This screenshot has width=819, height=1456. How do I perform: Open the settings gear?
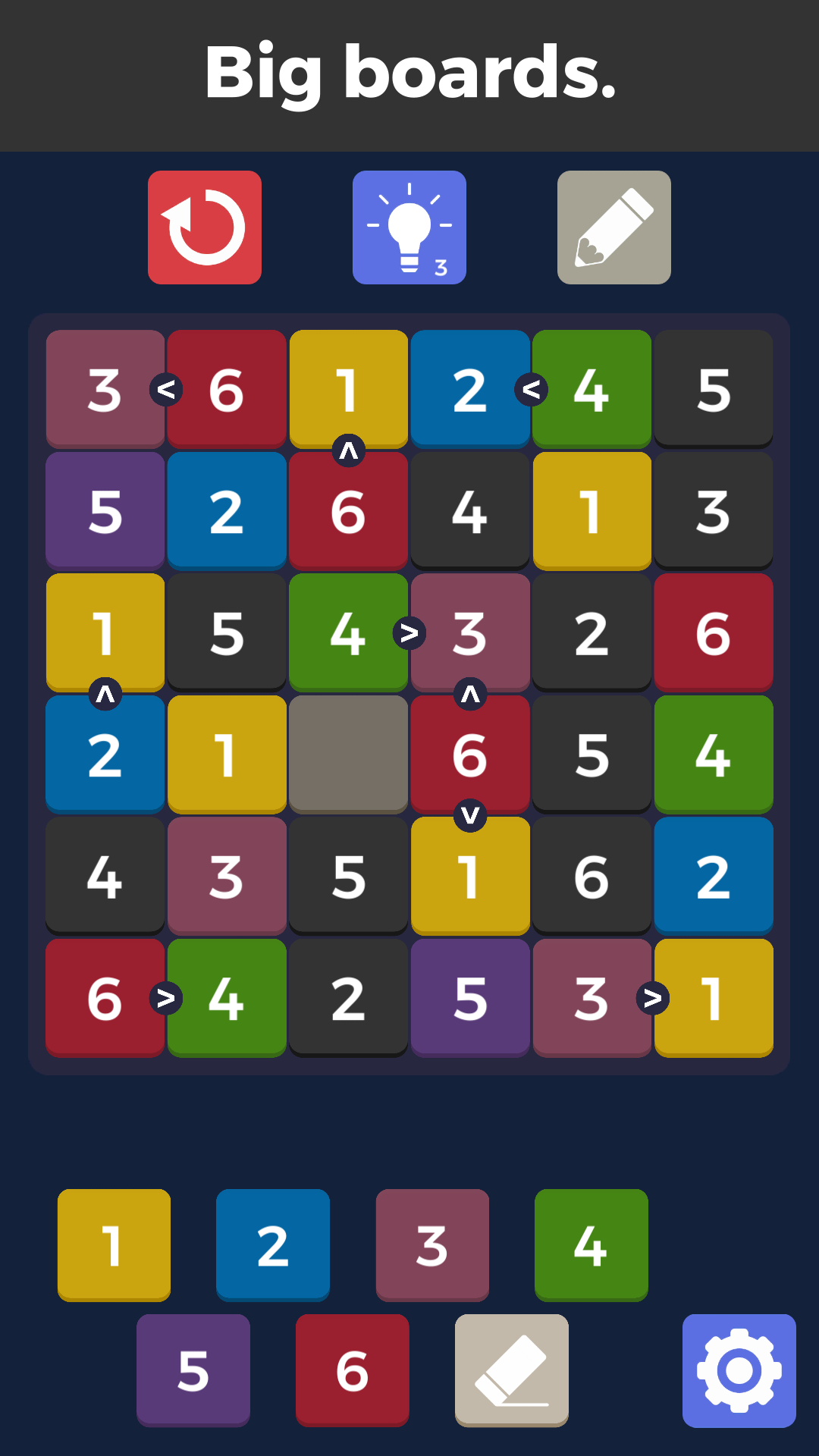[739, 1370]
